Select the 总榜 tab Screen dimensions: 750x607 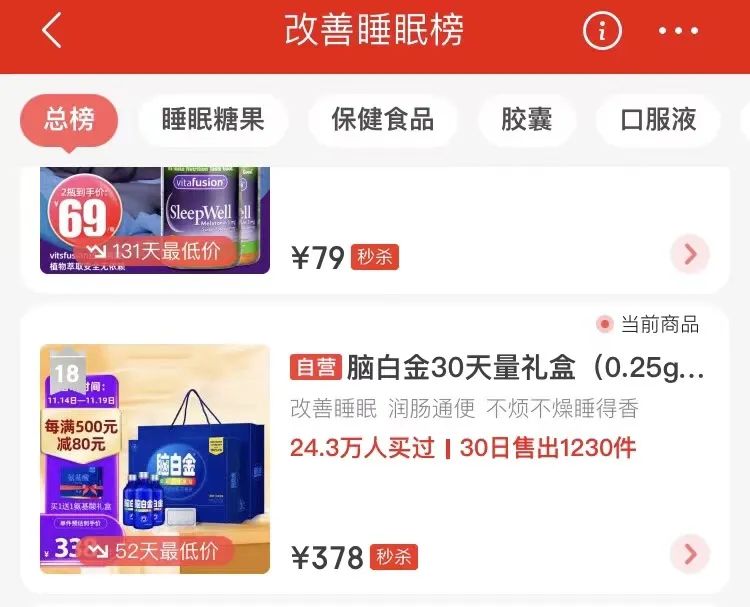(69, 121)
